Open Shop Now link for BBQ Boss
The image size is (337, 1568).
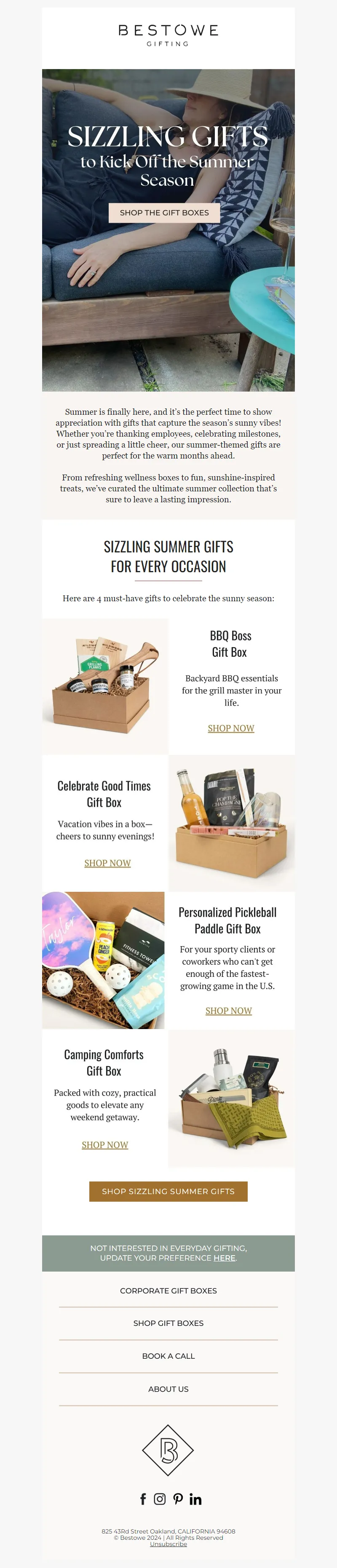pos(231,728)
